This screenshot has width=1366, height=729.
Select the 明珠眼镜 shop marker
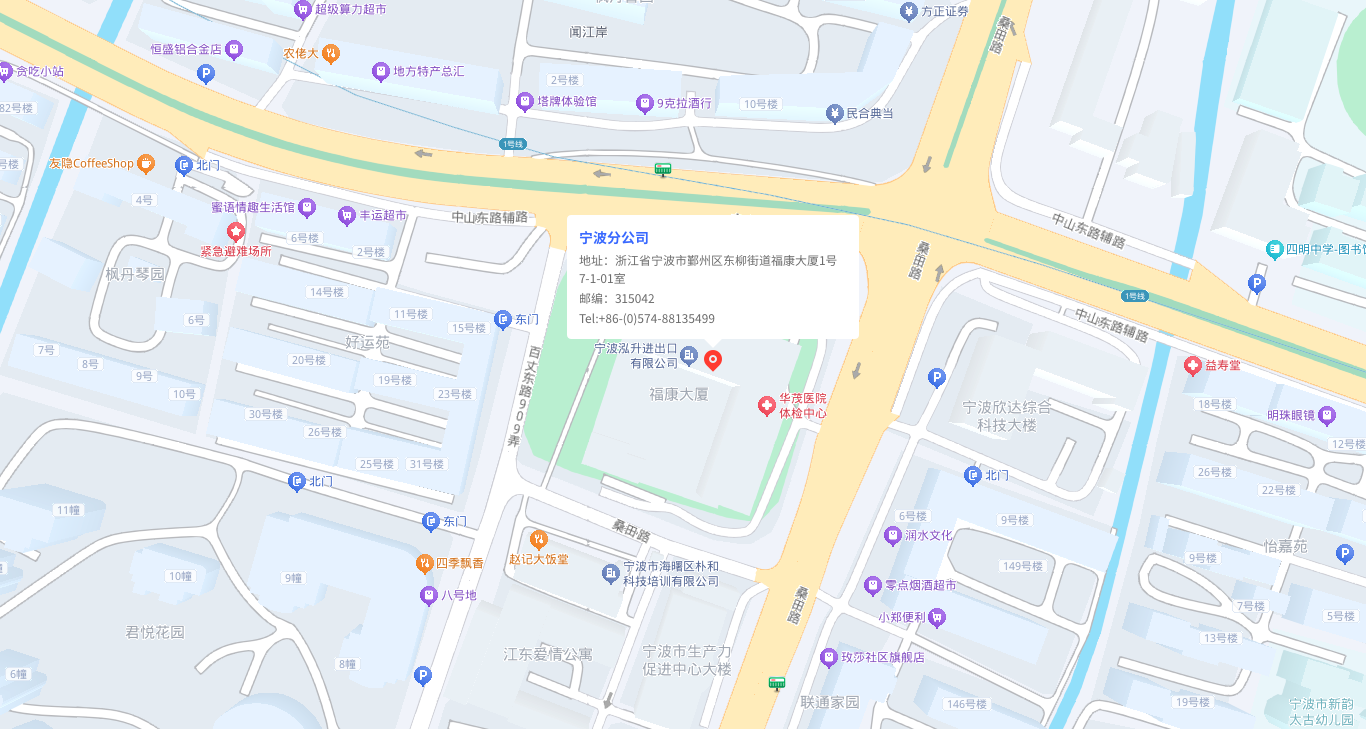1327,414
